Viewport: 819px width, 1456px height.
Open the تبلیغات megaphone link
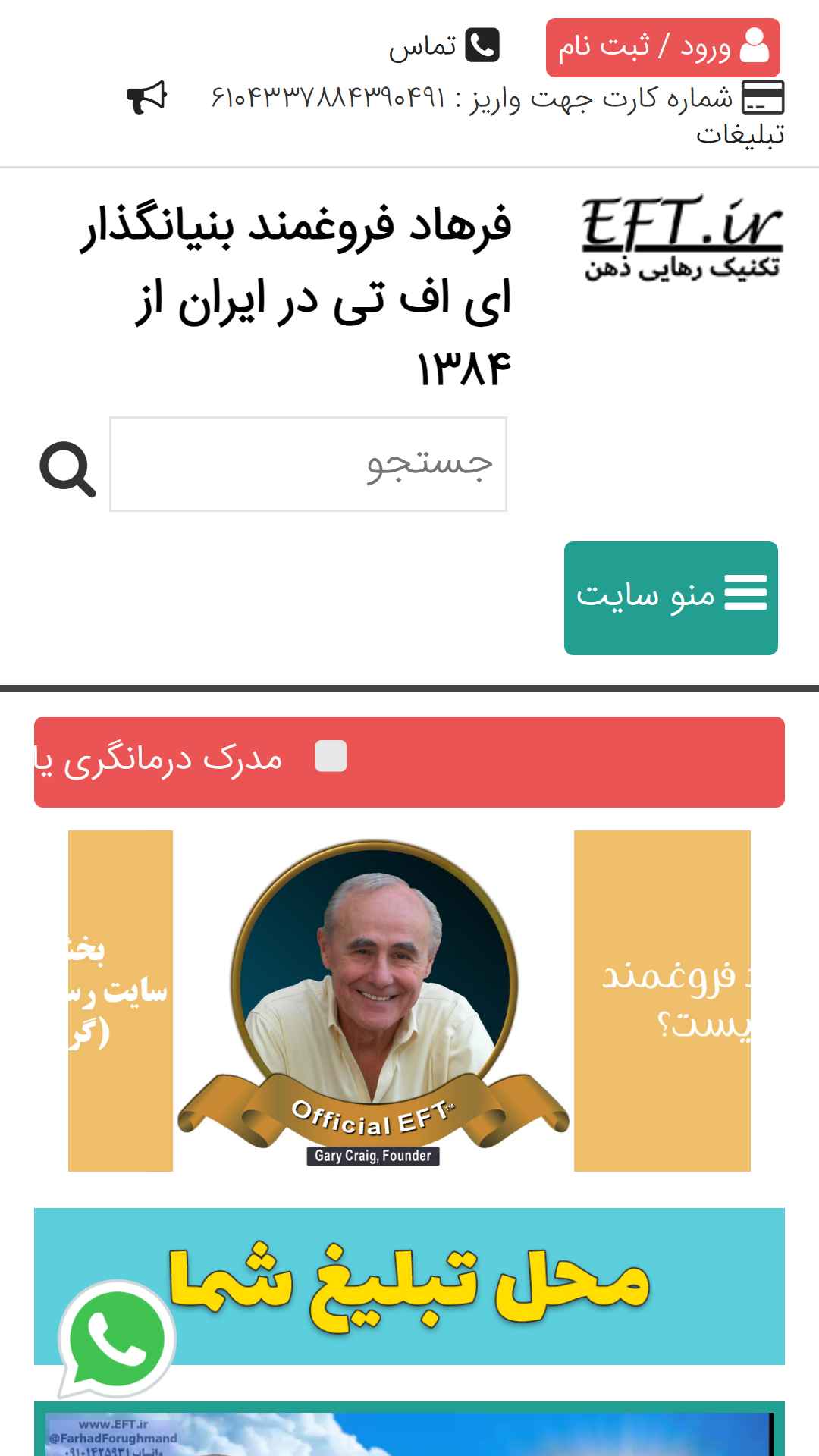[146, 97]
